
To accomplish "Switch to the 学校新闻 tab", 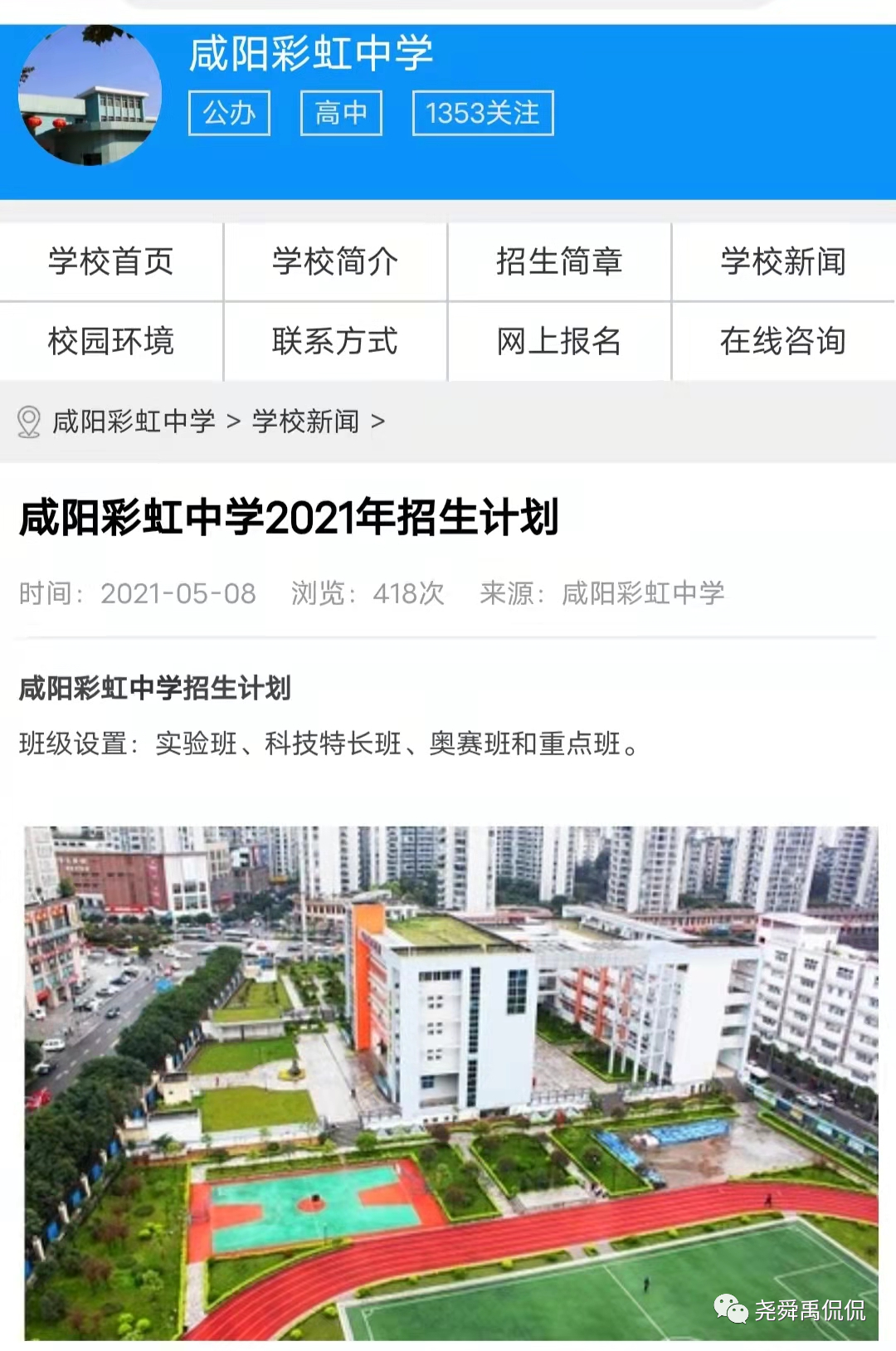I will click(x=783, y=261).
